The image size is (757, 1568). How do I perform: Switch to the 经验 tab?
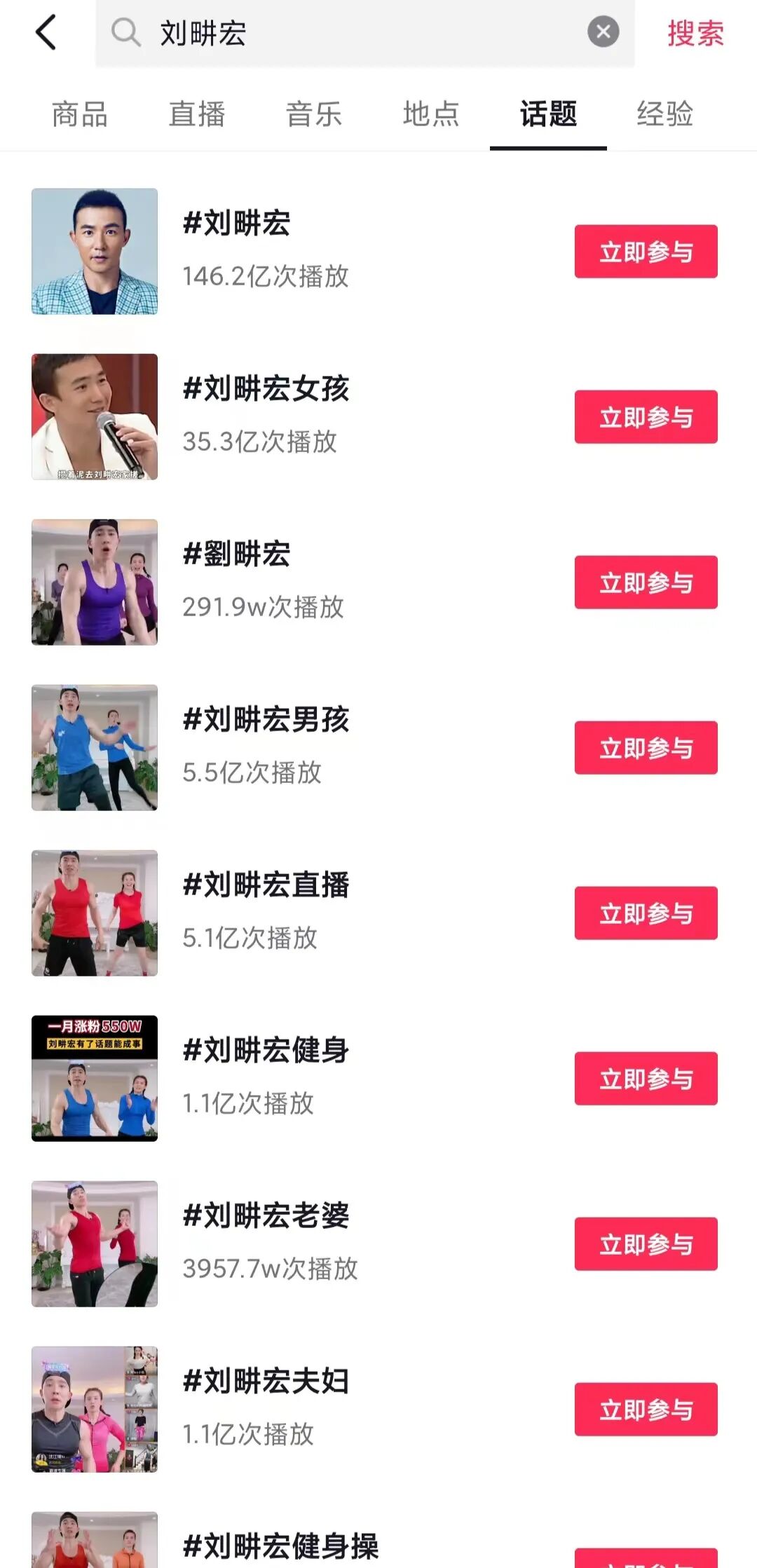[664, 114]
